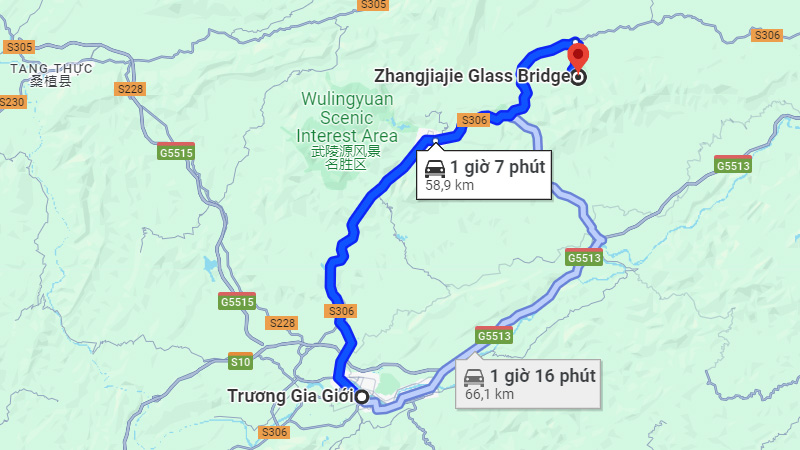Choose the alternate 1 giờ 16 phút route

529,383
